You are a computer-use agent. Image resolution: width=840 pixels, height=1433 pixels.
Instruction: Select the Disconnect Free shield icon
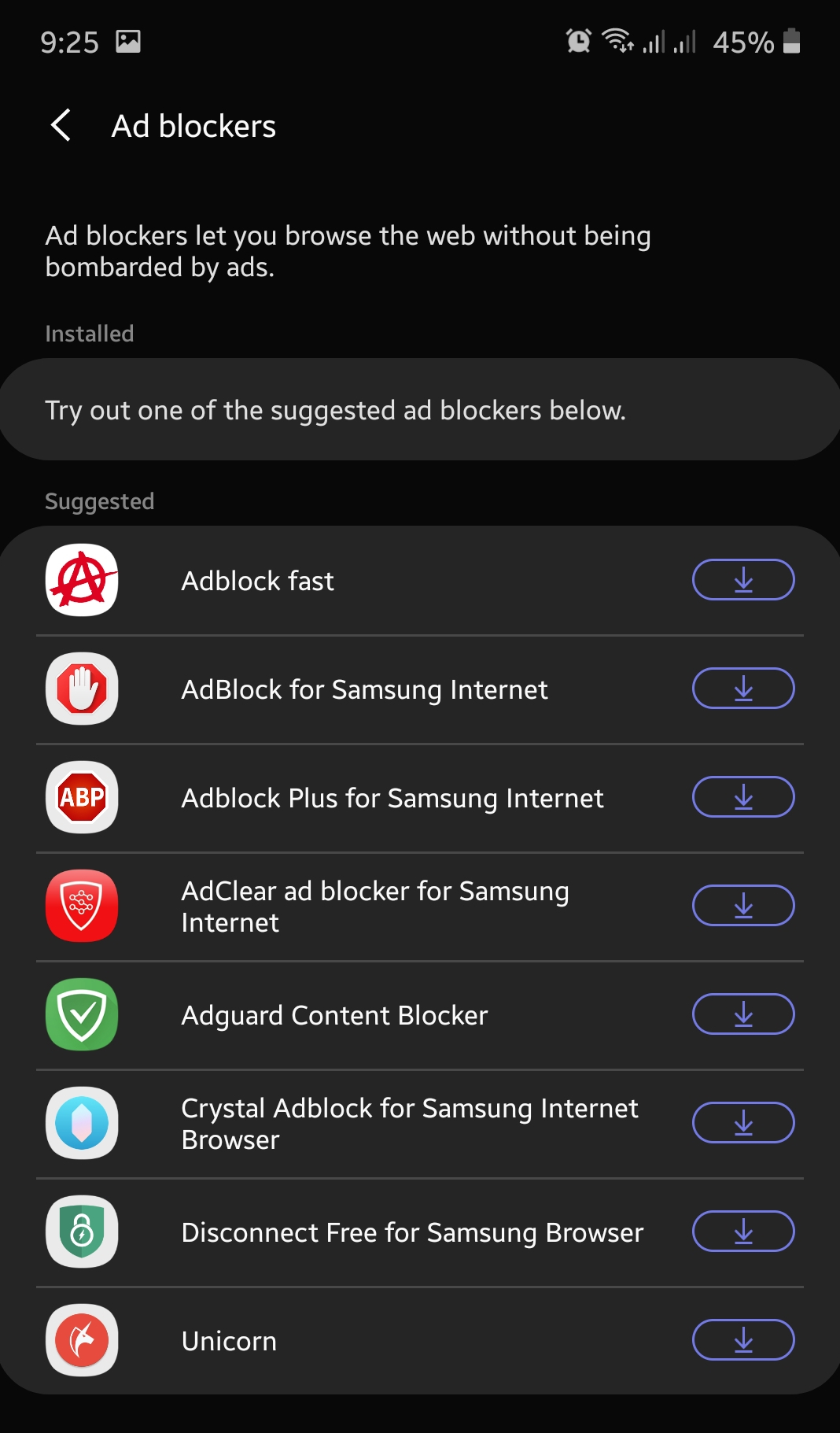[81, 1232]
